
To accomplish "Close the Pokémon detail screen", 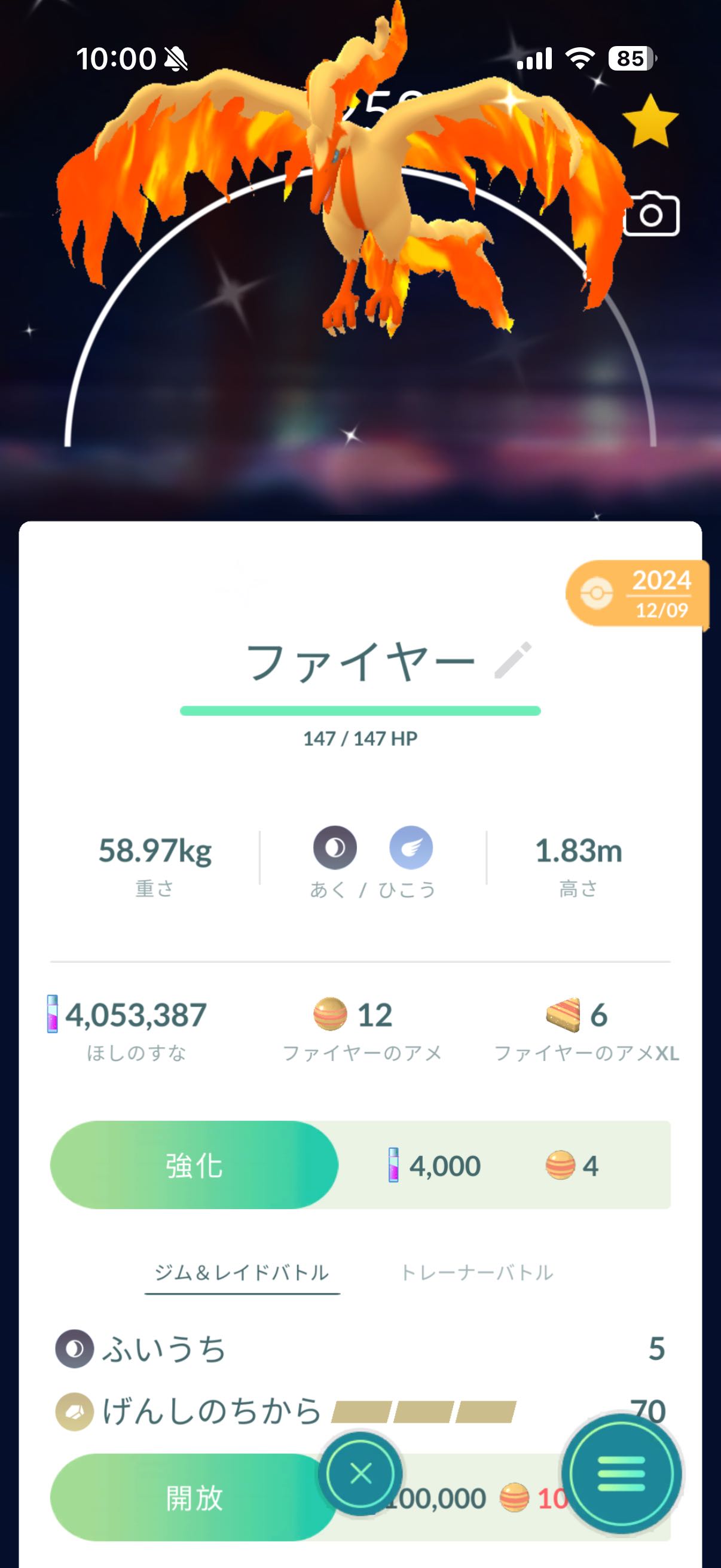I will tap(361, 1474).
